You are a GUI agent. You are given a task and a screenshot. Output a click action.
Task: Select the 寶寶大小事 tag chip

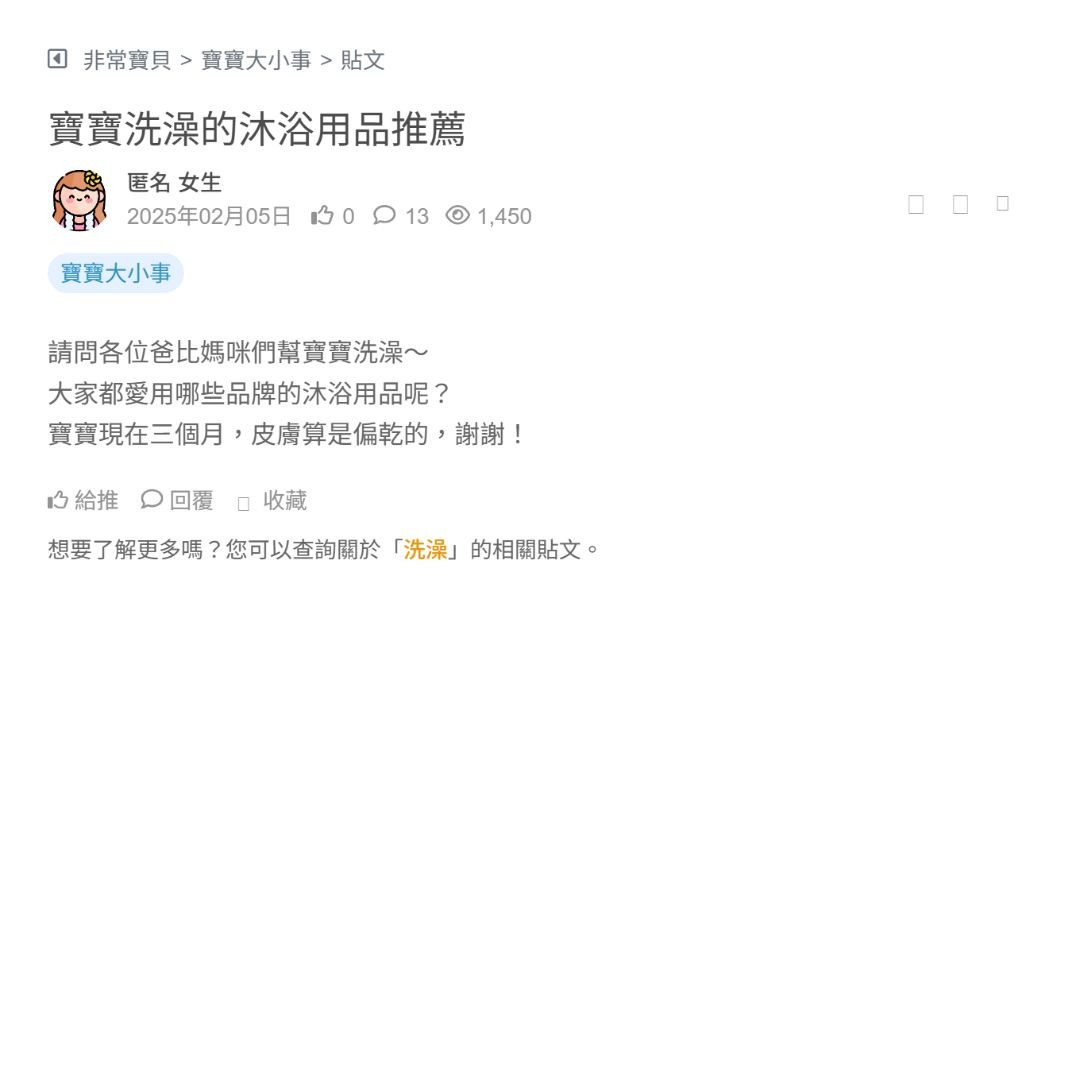click(116, 273)
